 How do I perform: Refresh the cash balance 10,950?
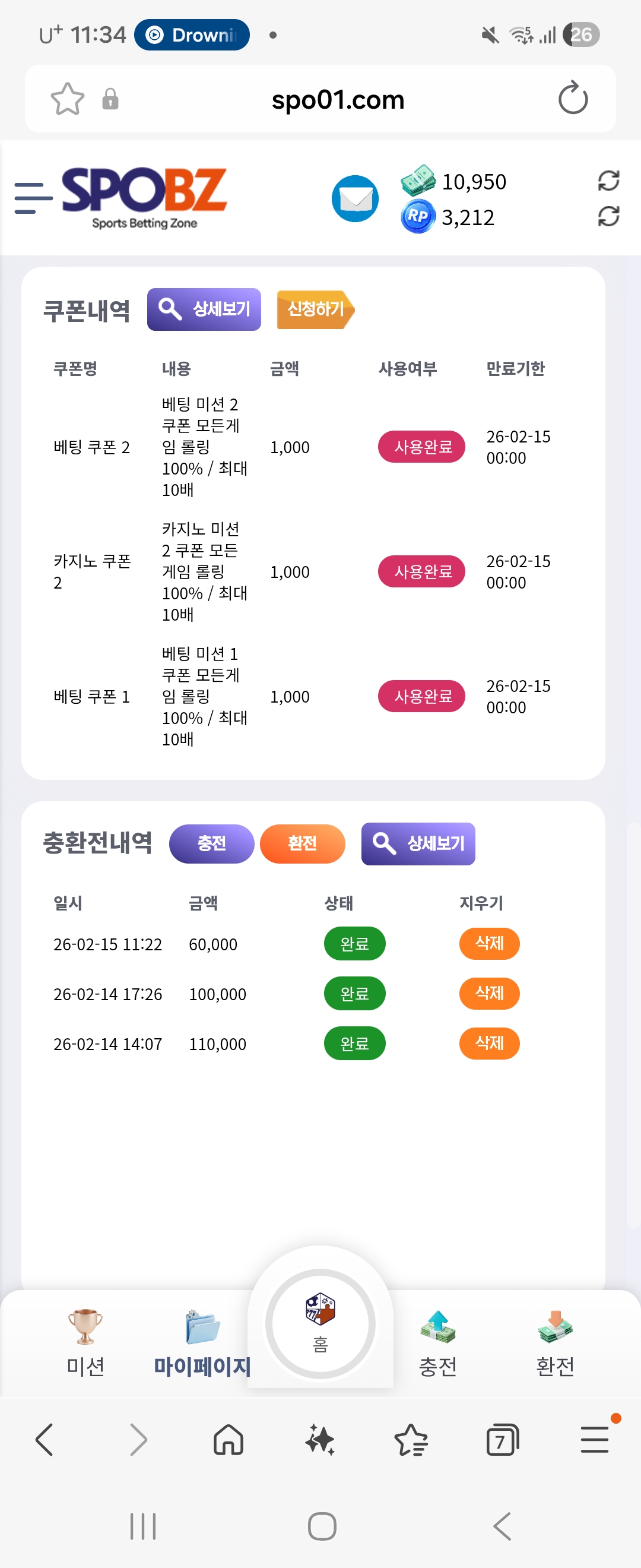[x=608, y=181]
